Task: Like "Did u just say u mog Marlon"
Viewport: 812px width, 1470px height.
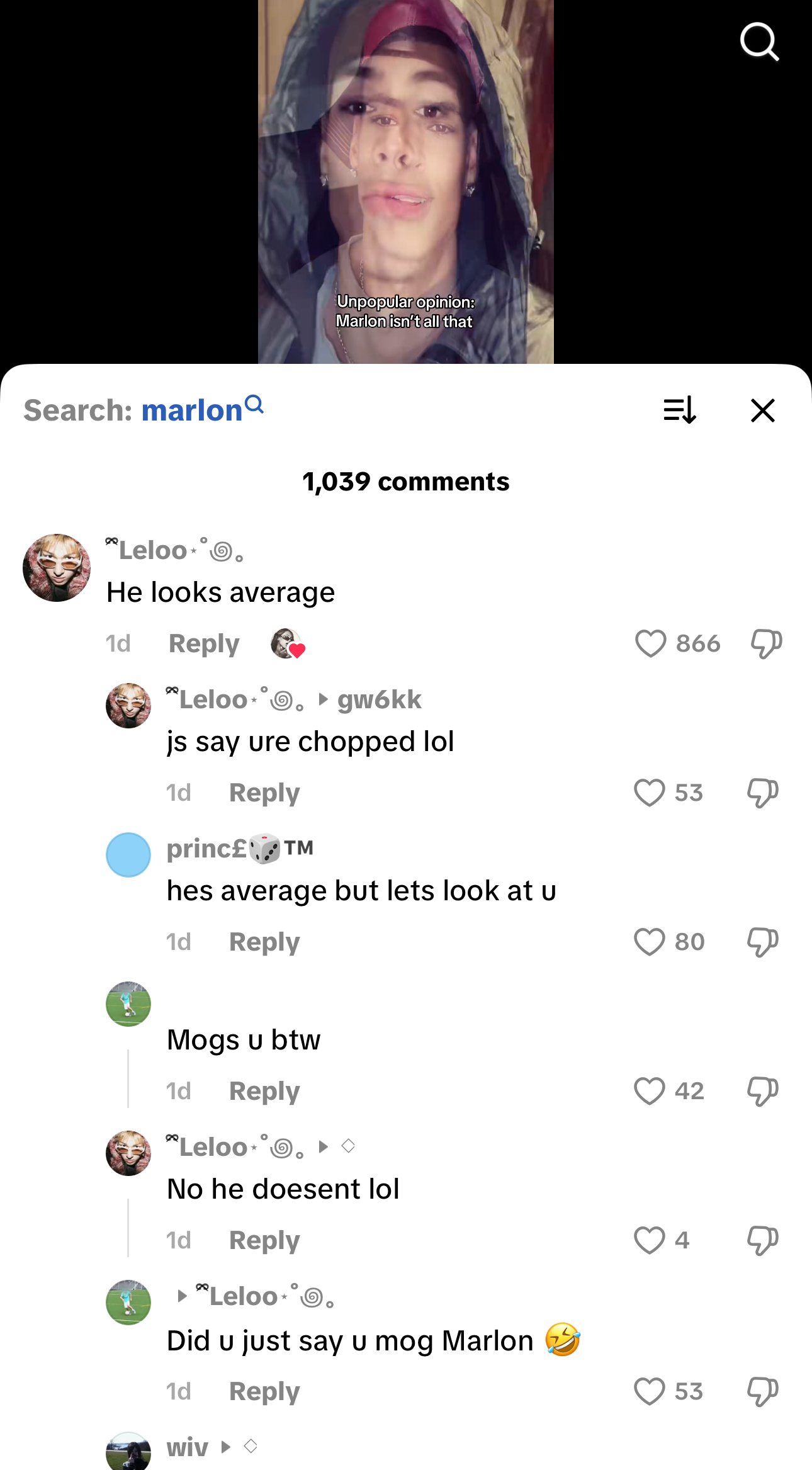Action: 649,1391
